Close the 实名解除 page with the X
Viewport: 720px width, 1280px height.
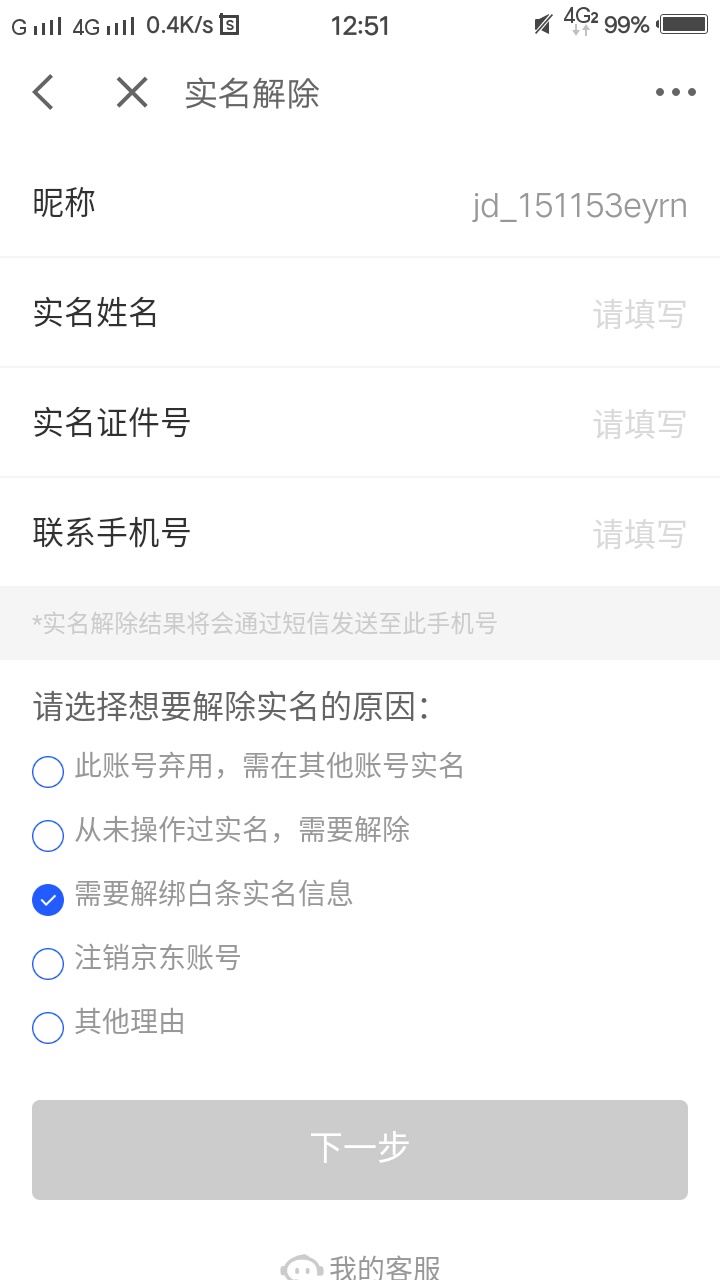(131, 93)
